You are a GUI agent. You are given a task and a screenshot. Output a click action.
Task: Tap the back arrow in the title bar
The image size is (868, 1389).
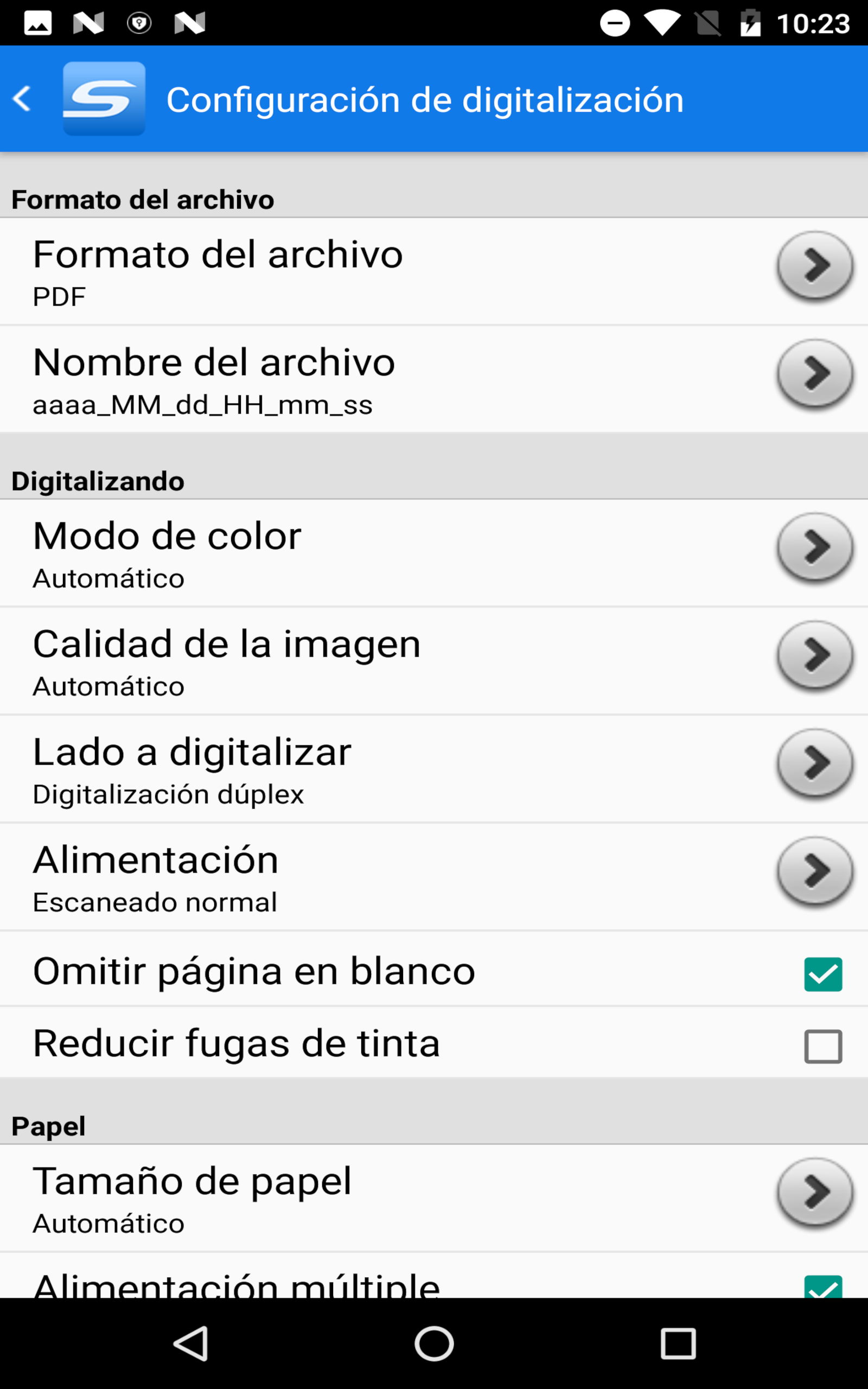[x=22, y=98]
